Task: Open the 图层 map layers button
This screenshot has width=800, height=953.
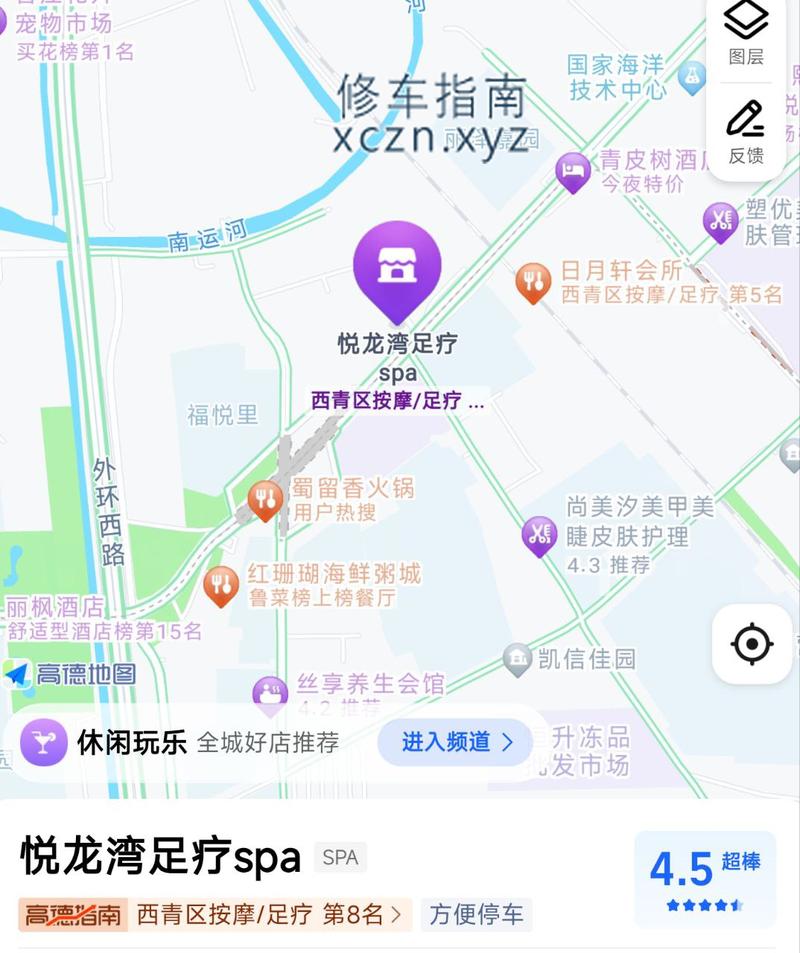Action: pyautogui.click(x=746, y=32)
